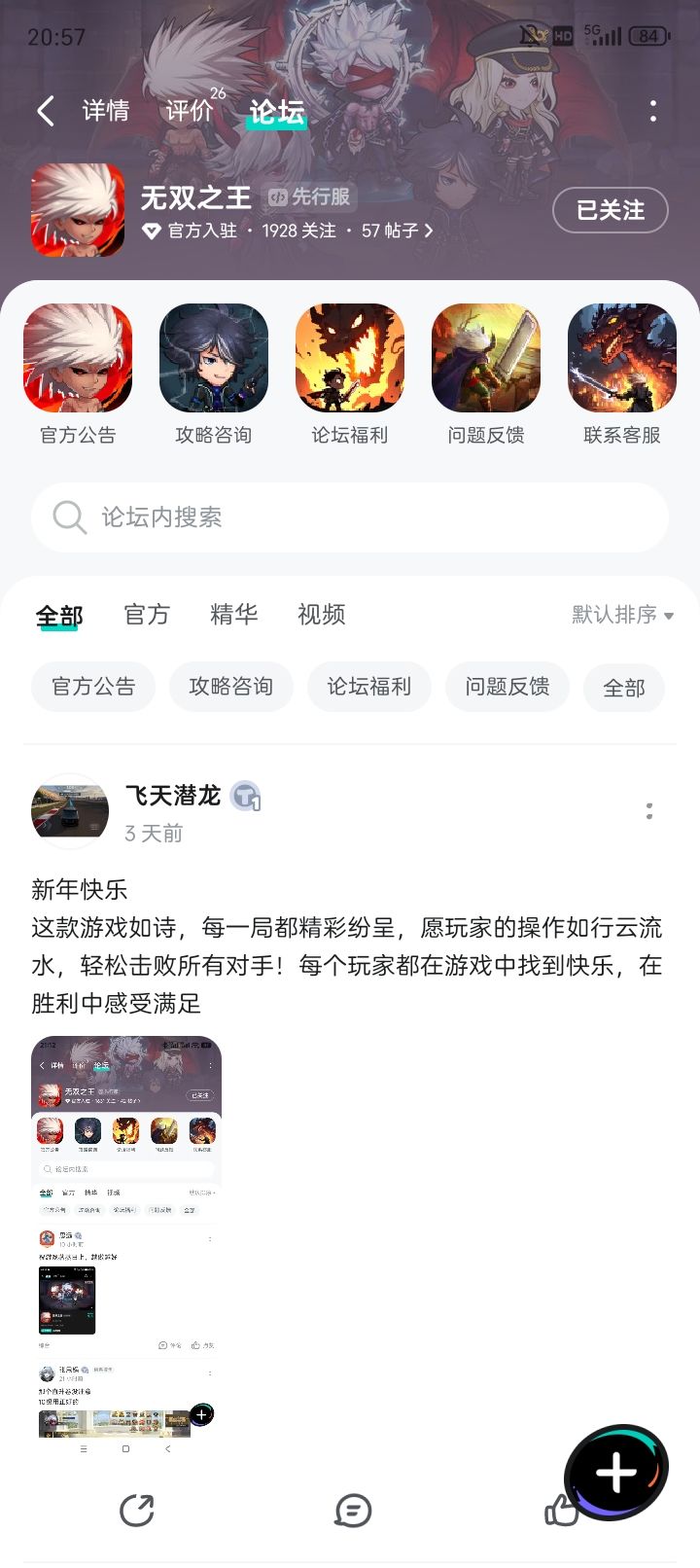The width and height of the screenshot is (700, 1568).
Task: Tap the 论坛内搜索 search box
Action: (x=350, y=517)
